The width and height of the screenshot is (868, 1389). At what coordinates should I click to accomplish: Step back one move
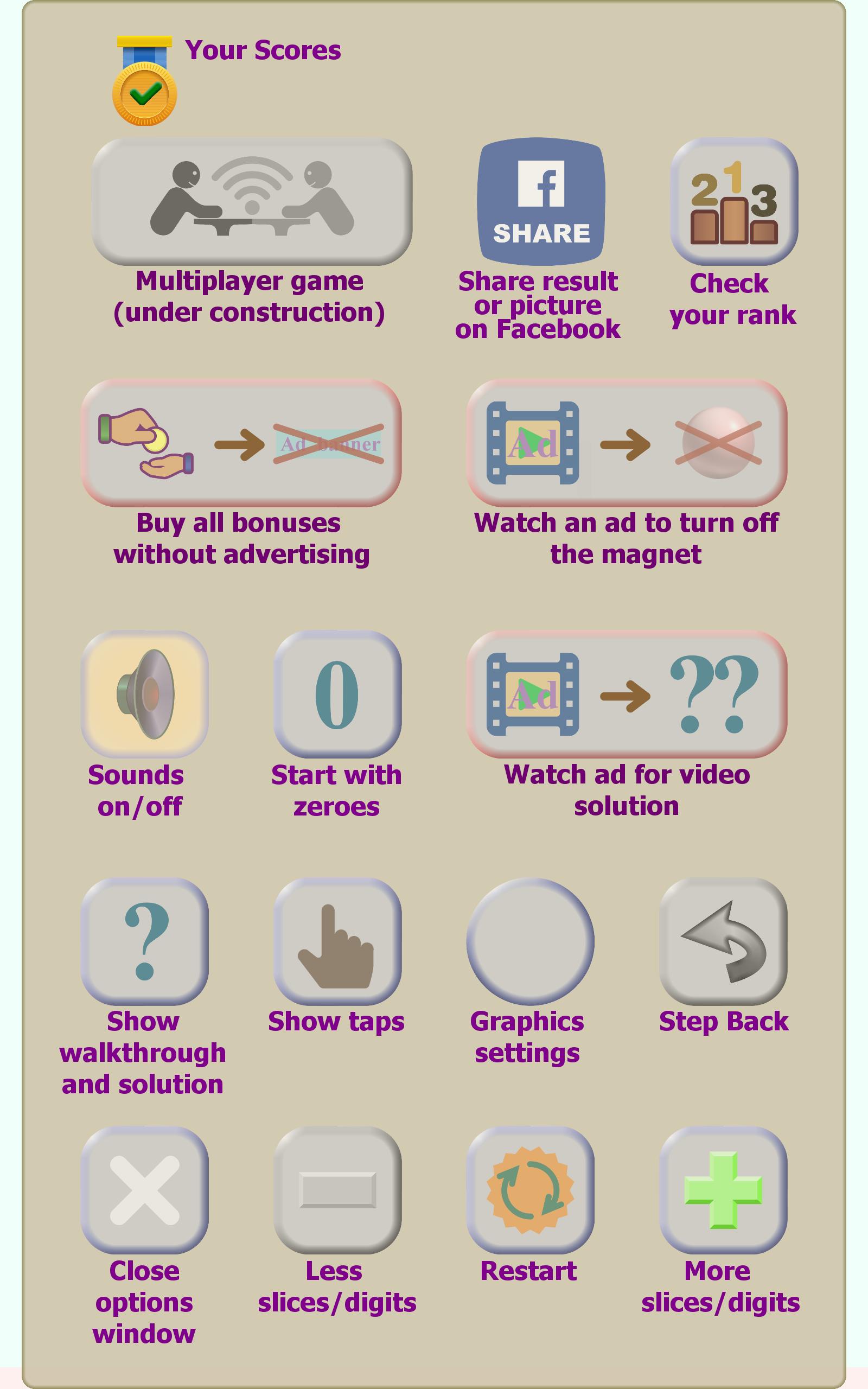coord(723,941)
